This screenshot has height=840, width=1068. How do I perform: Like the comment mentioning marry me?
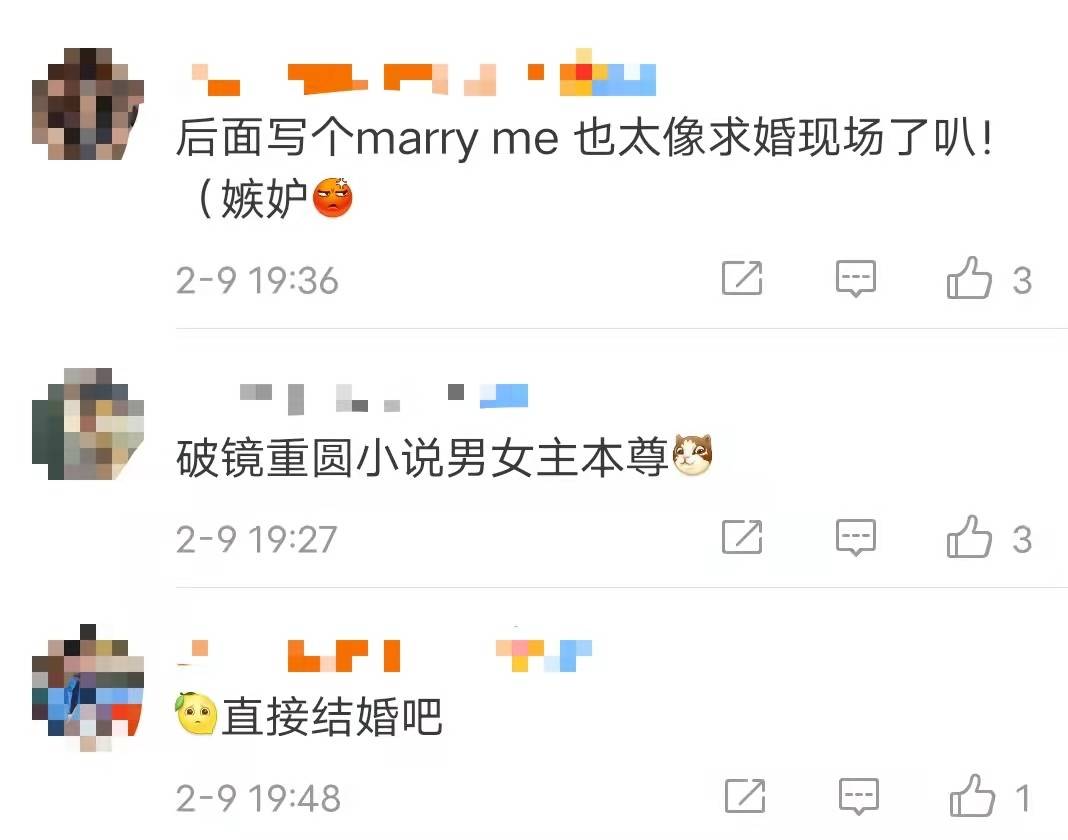pos(969,279)
